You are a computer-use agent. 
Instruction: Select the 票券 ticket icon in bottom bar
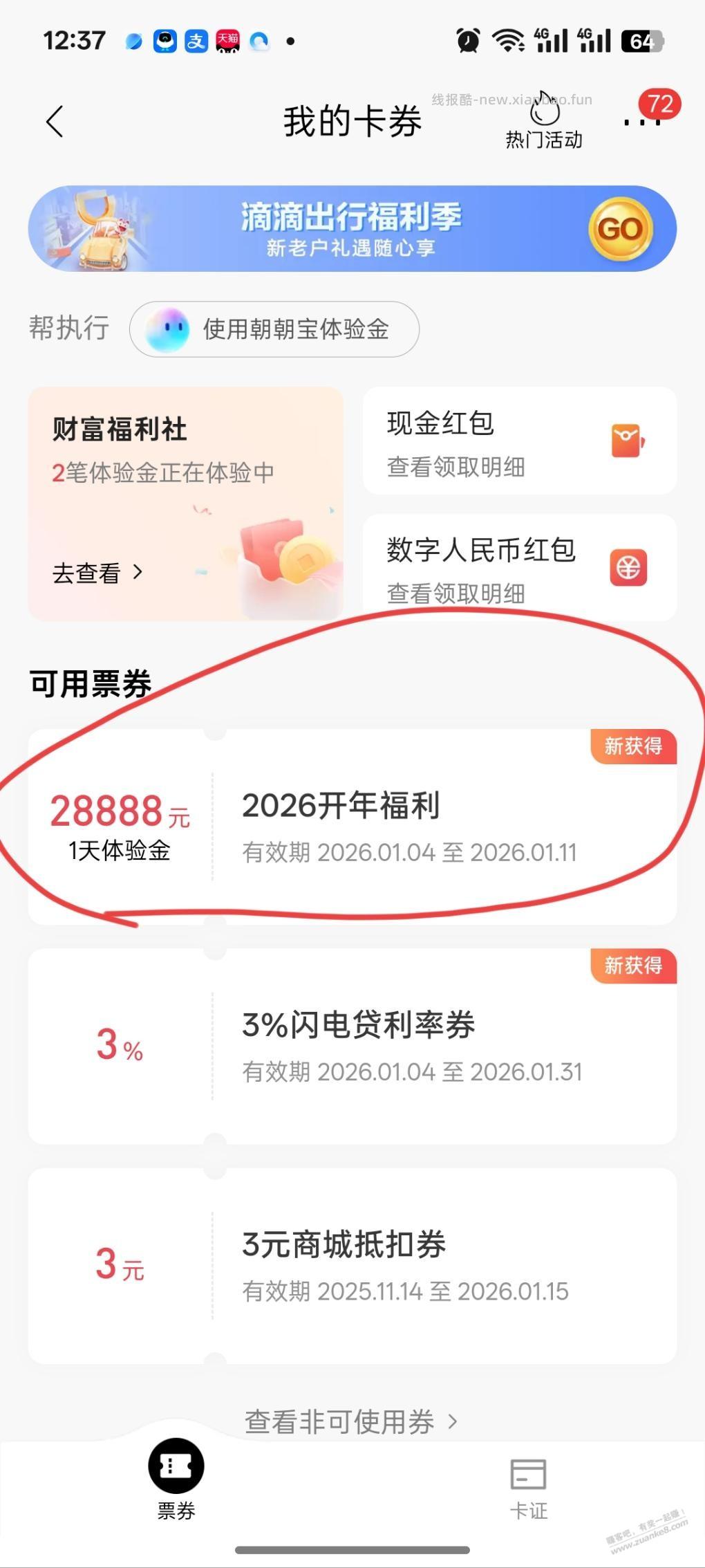(176, 1465)
